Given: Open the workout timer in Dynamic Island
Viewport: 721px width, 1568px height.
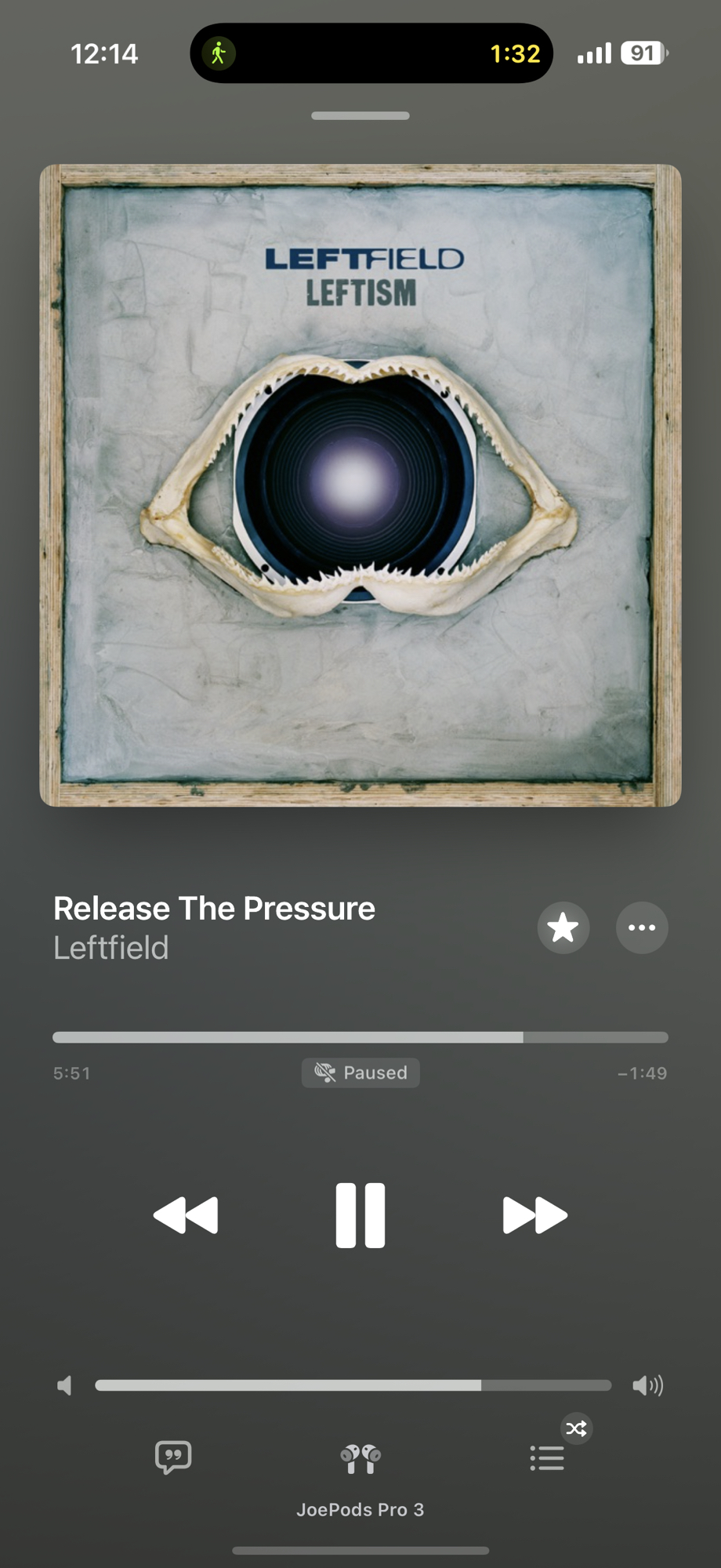Looking at the screenshot, I should click(371, 53).
